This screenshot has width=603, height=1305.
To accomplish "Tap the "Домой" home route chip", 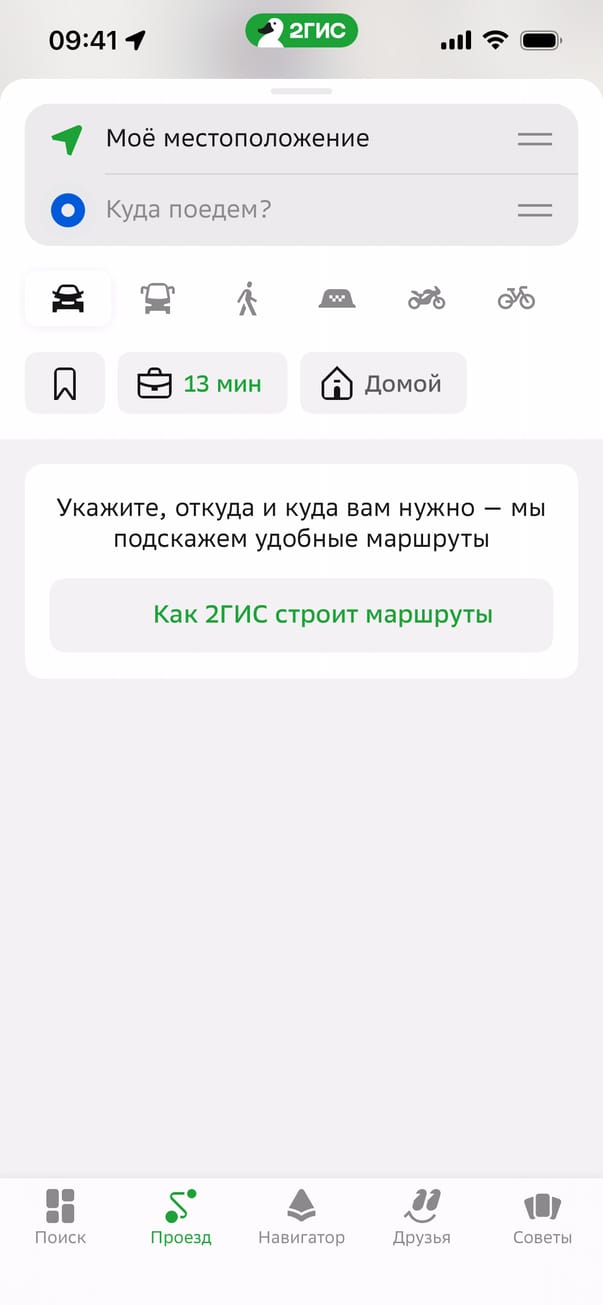I will click(x=383, y=383).
